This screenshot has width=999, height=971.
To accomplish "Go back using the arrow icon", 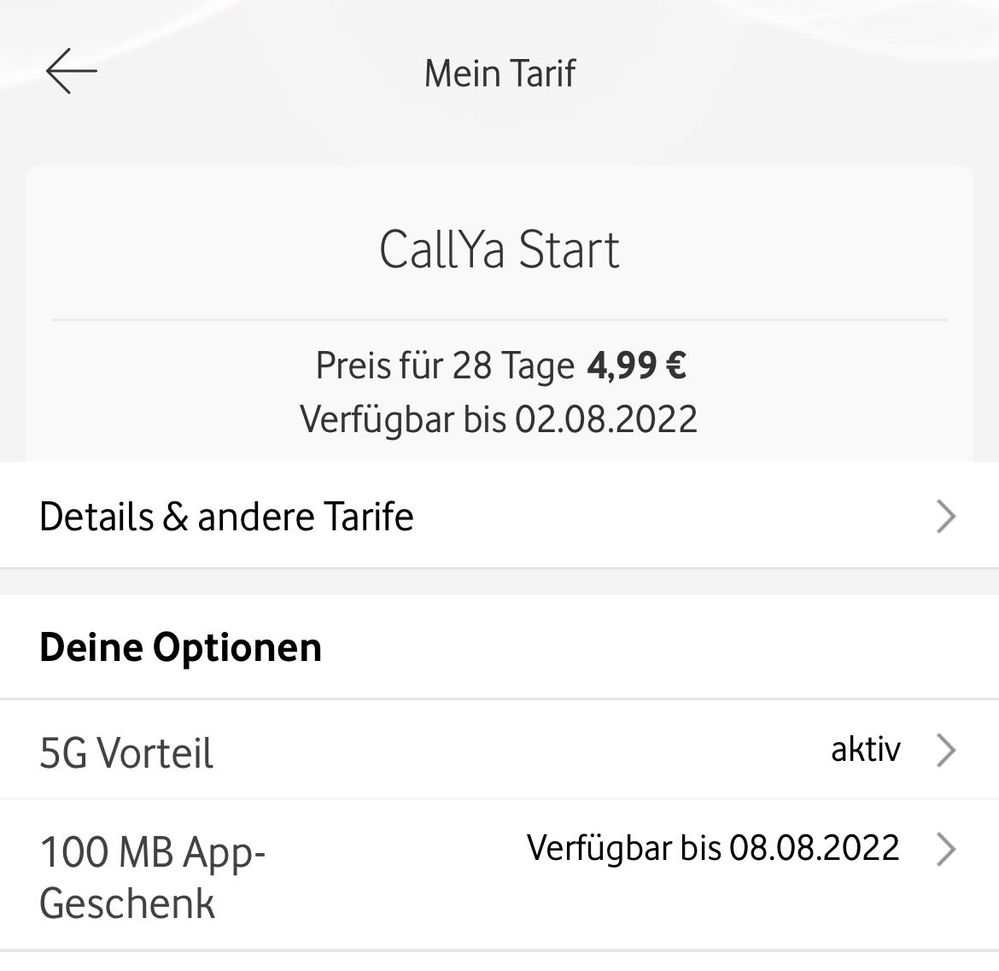I will coord(71,73).
